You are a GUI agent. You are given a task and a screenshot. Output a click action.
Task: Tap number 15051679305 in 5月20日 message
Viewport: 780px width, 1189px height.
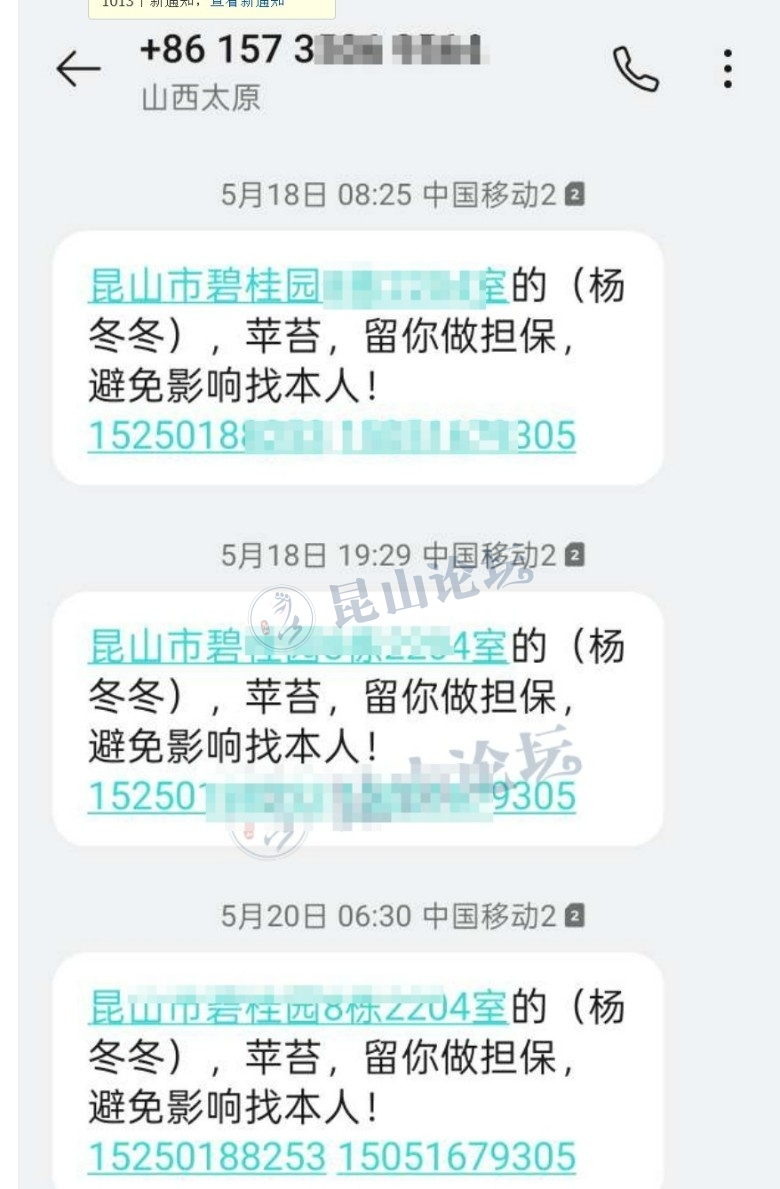[x=456, y=1157]
